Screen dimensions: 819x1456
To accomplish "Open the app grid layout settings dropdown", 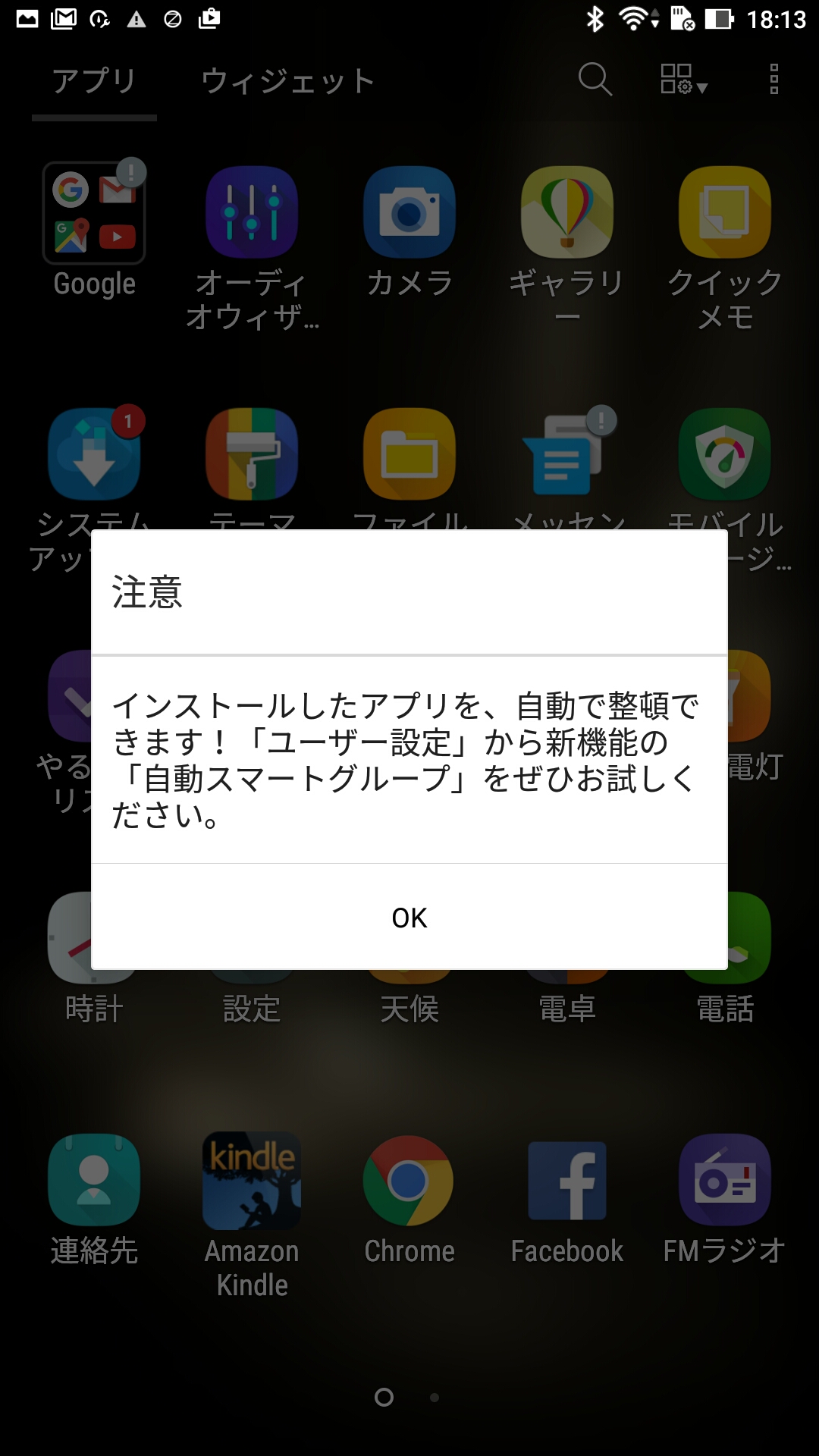I will tap(683, 80).
